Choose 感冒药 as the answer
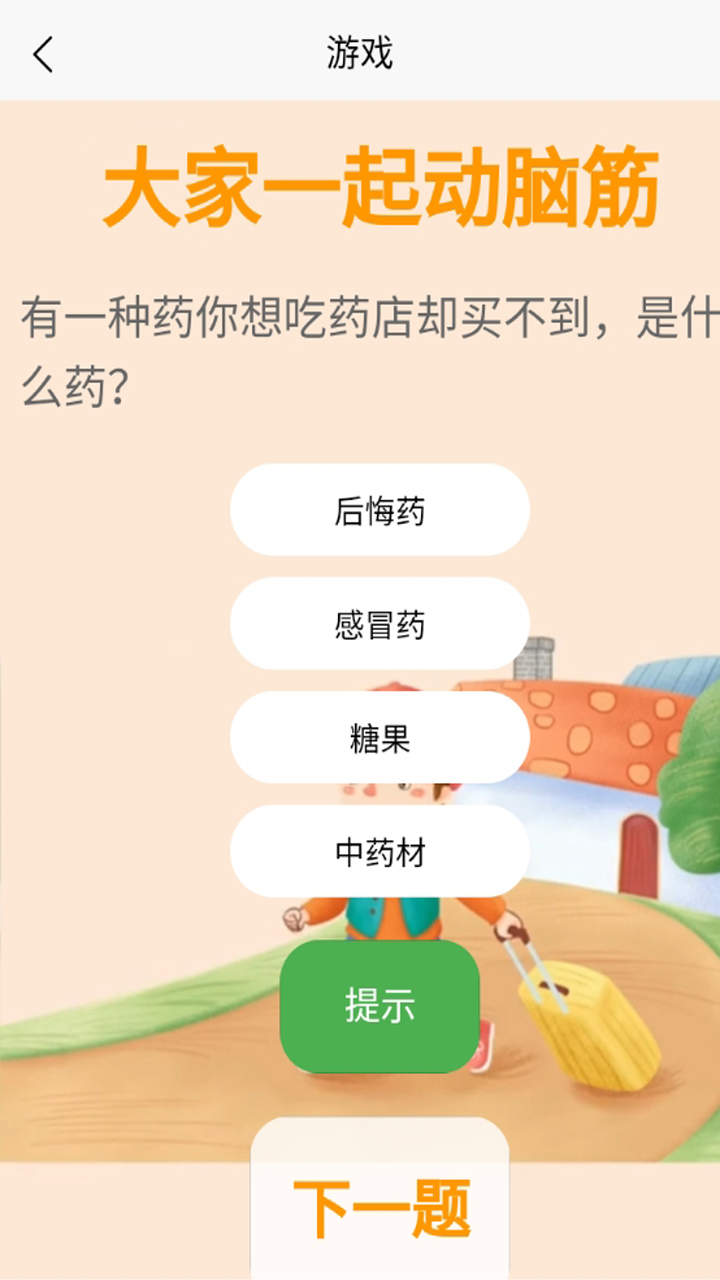Image resolution: width=720 pixels, height=1280 pixels. tap(380, 624)
